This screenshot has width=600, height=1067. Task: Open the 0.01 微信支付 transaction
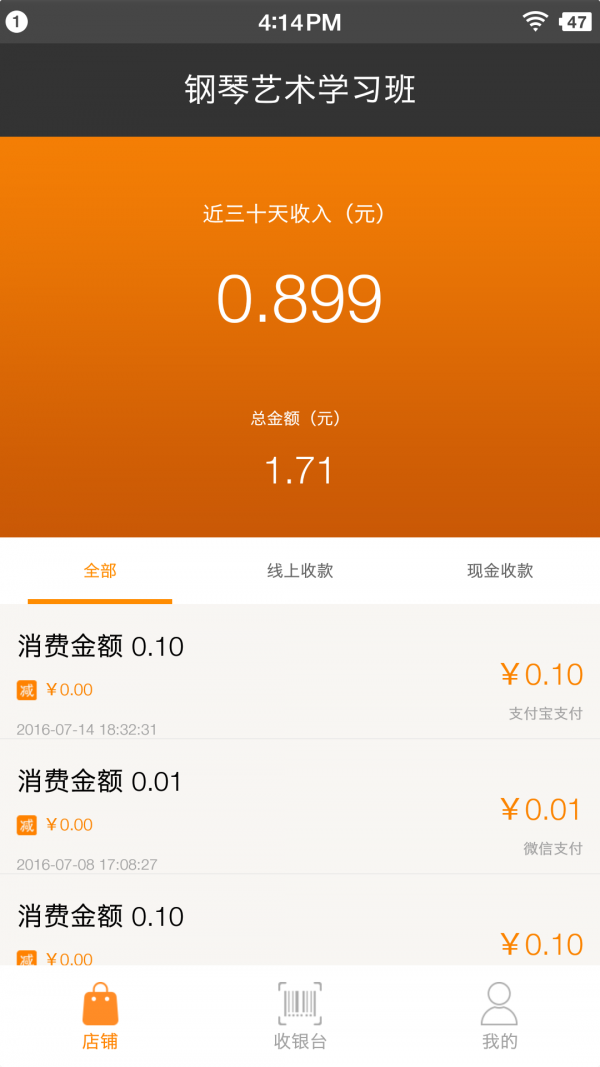(x=300, y=806)
